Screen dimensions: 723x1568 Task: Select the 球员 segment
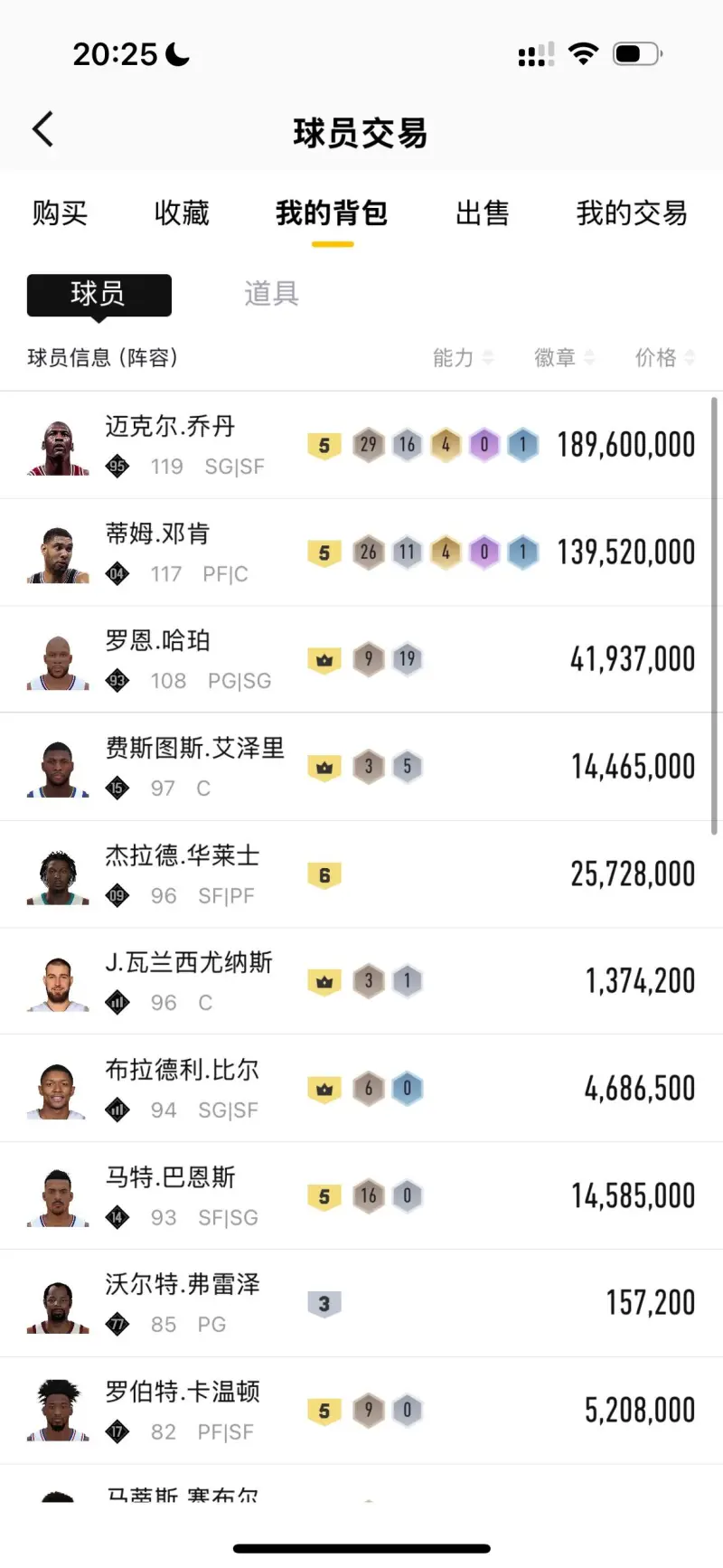click(x=99, y=295)
